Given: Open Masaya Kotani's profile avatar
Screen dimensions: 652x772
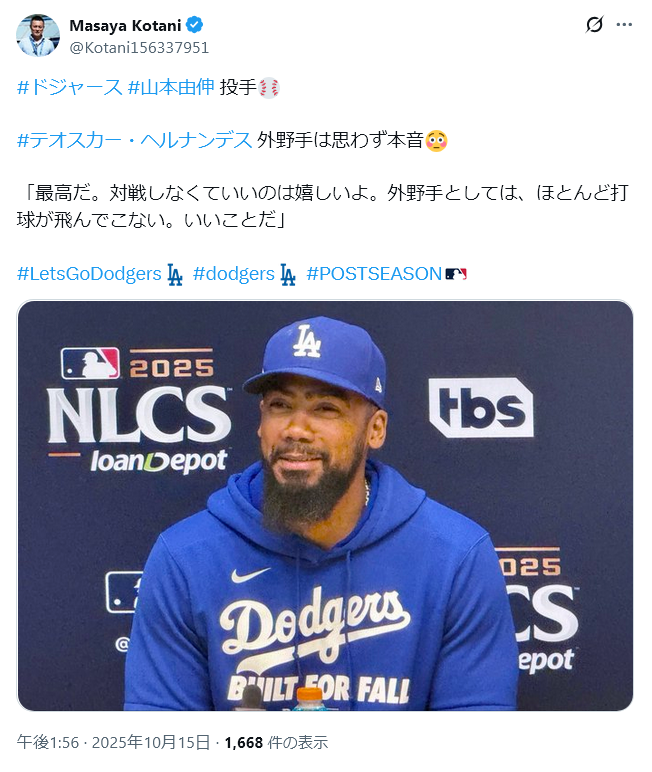Looking at the screenshot, I should point(38,35).
